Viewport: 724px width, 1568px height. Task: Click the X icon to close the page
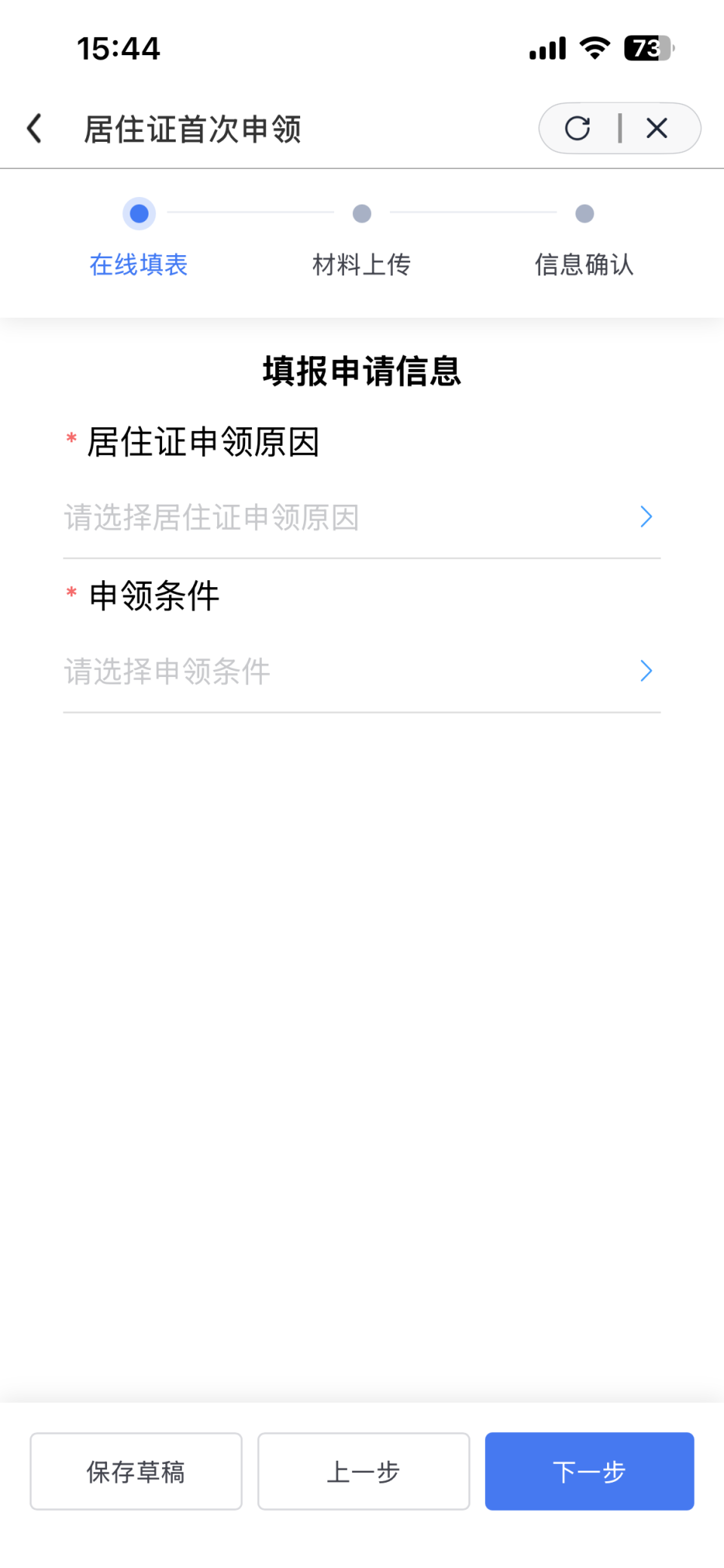(658, 128)
